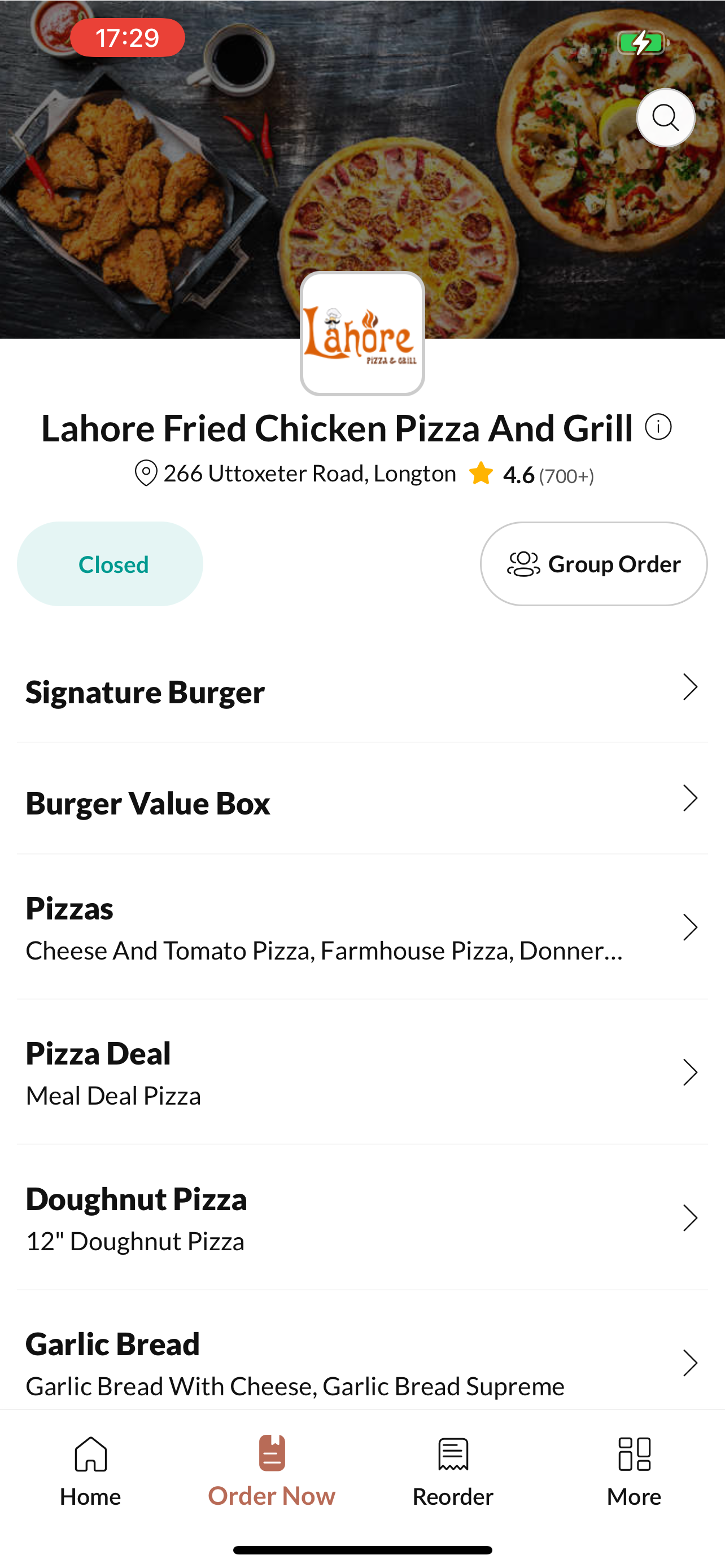Open the More tab
The width and height of the screenshot is (725, 1568).
pos(634,1472)
